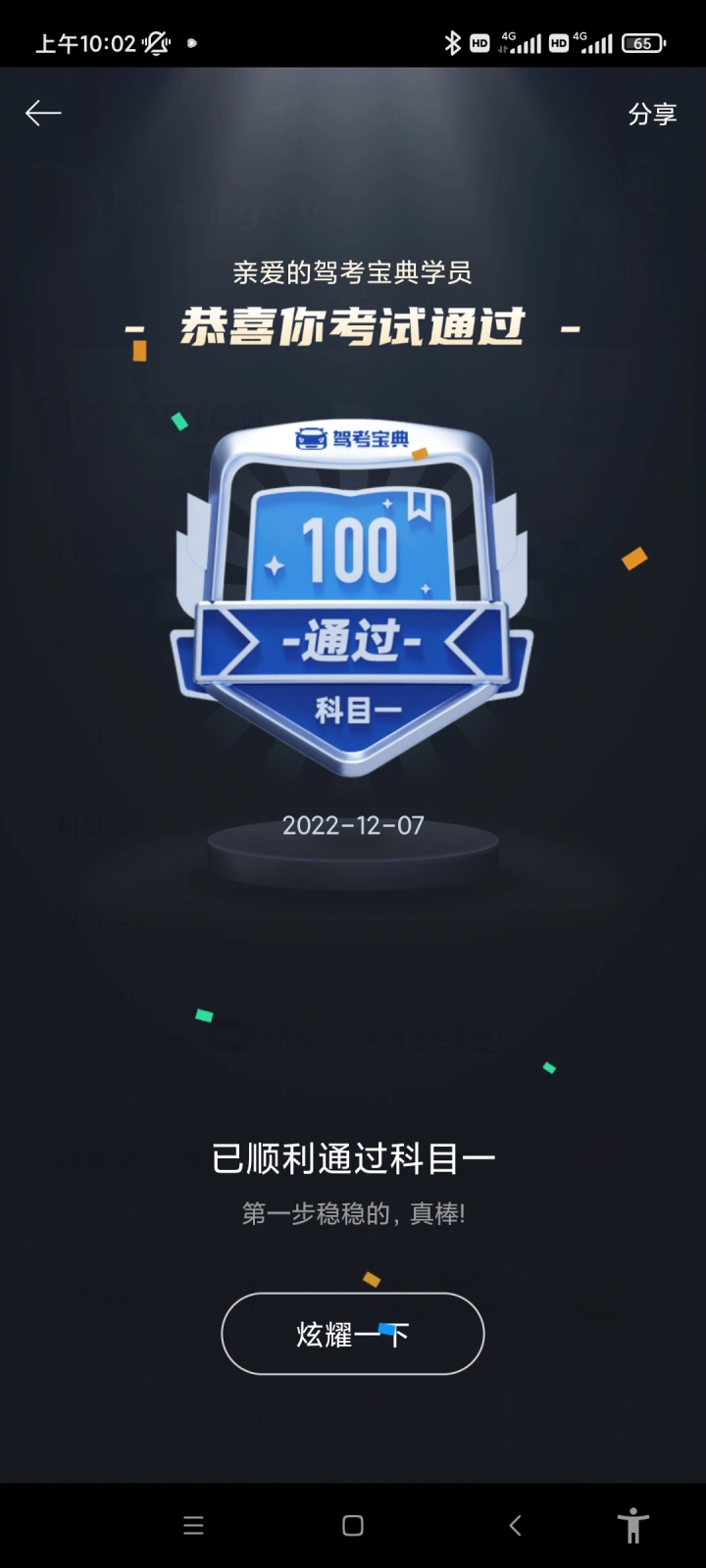Viewport: 706px width, 1568px height.
Task: Open recent apps from the navigation bar
Action: coord(193,1525)
